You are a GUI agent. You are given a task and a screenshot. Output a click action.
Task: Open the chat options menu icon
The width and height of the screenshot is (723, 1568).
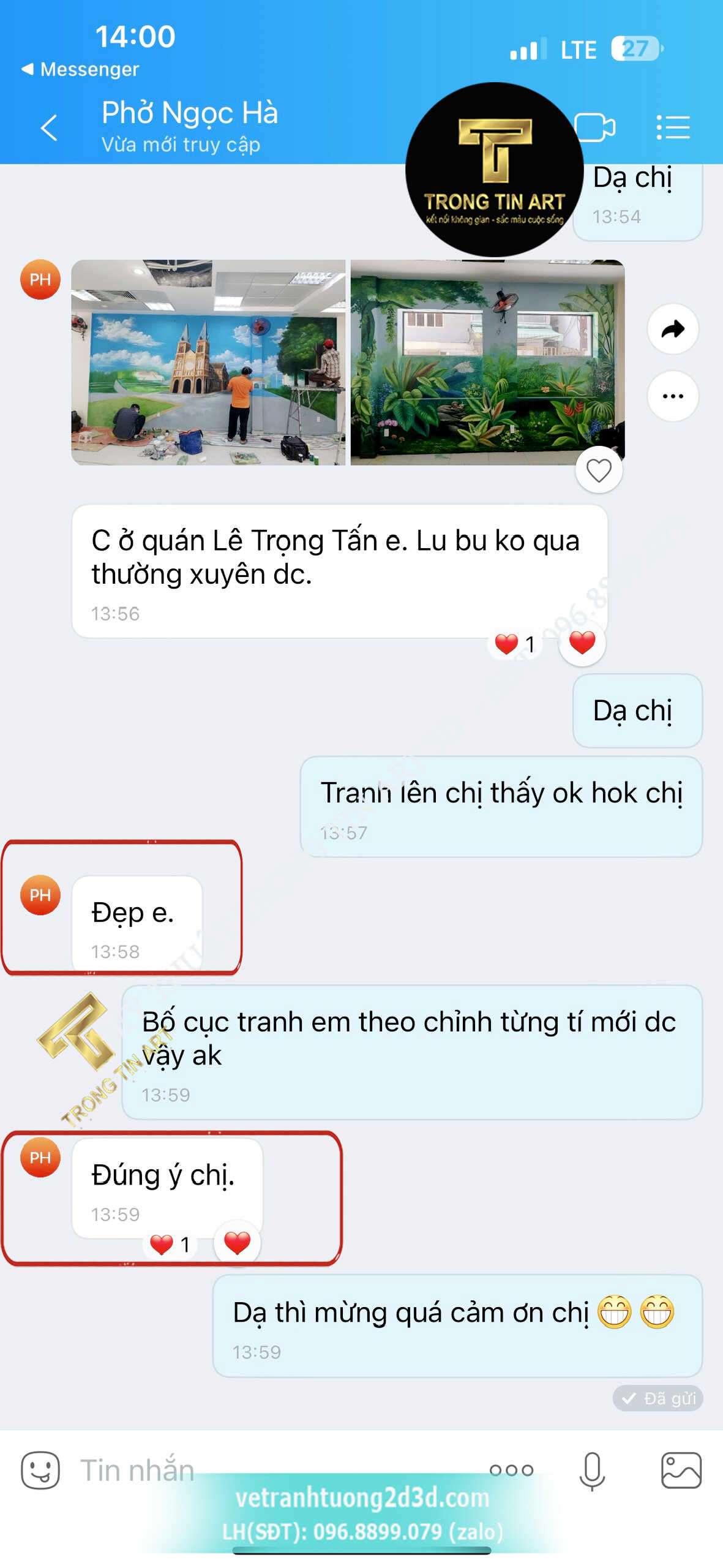673,127
